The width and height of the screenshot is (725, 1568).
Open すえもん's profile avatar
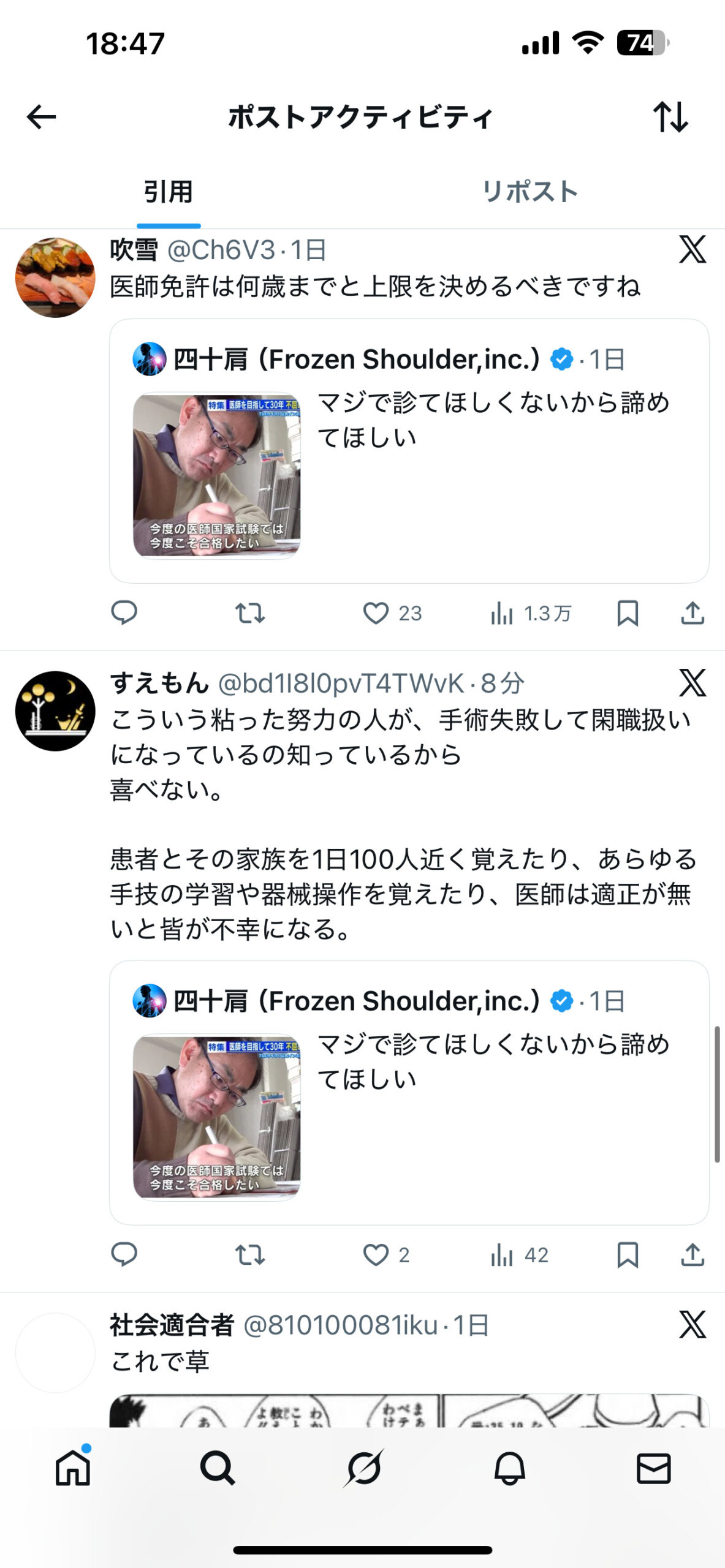tap(55, 711)
